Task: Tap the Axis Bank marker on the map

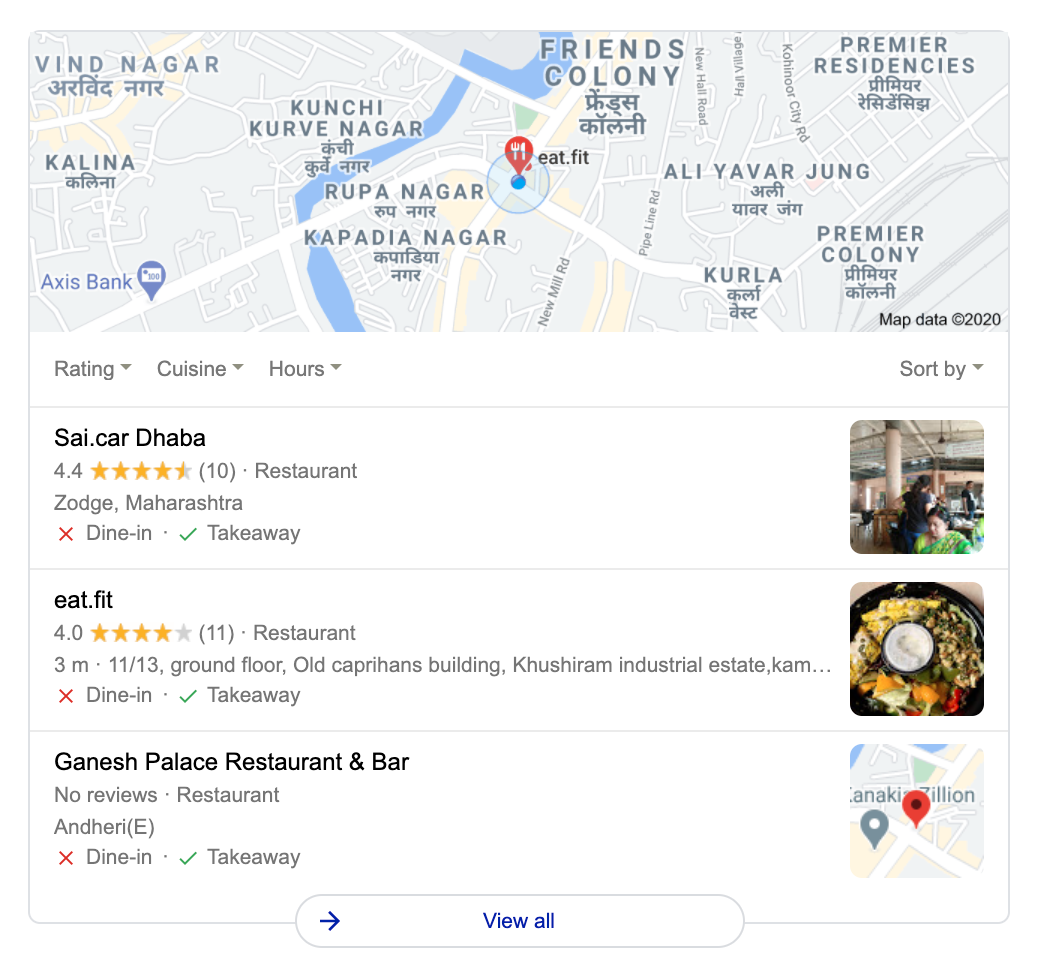Action: (151, 280)
